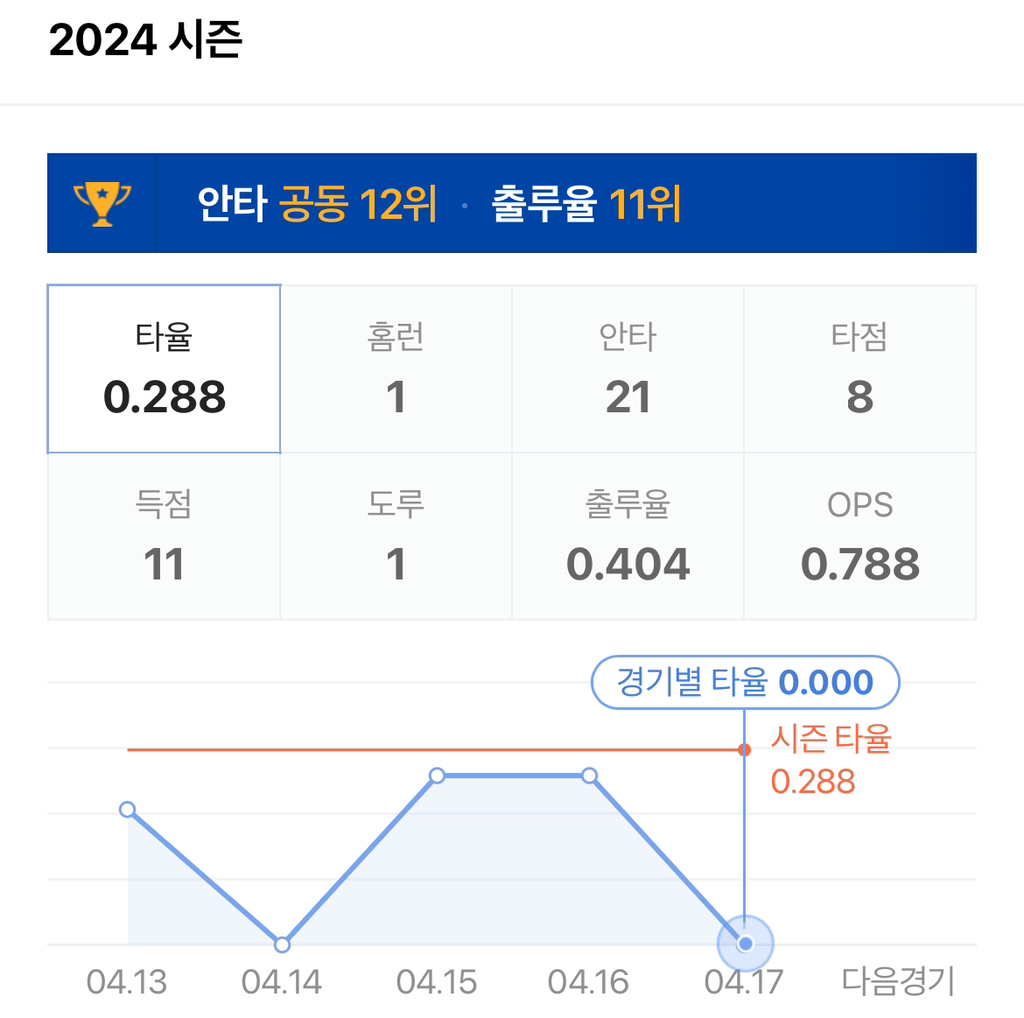
Task: Select the 홈런 stat tile
Action: click(396, 369)
